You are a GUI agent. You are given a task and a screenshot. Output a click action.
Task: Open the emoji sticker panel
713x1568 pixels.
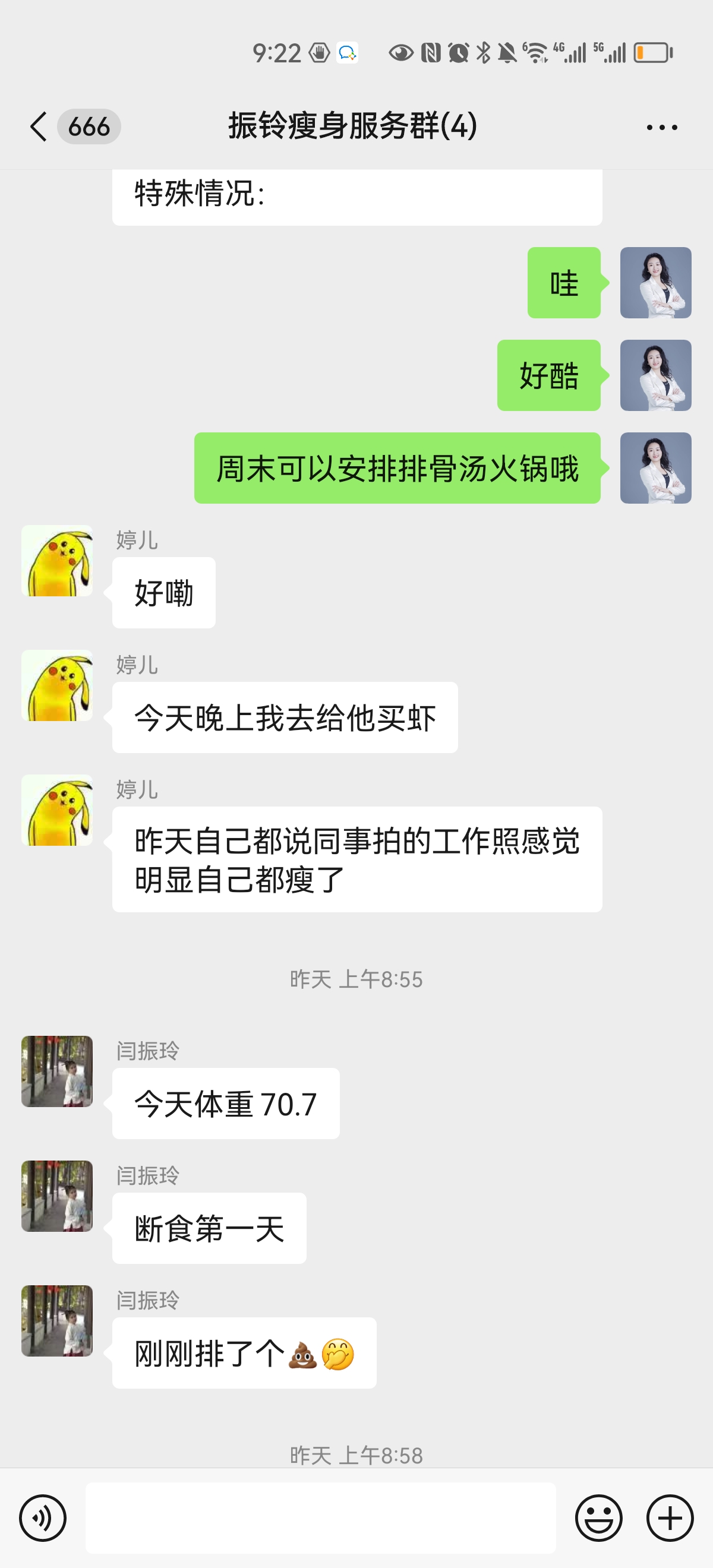point(598,1518)
